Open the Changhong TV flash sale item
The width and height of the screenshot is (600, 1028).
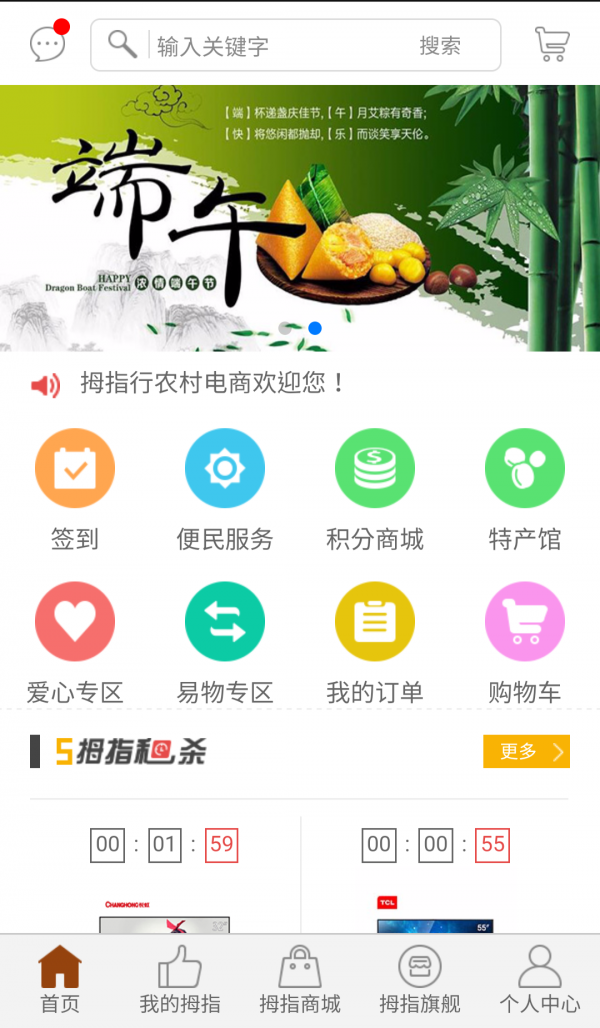point(164,915)
